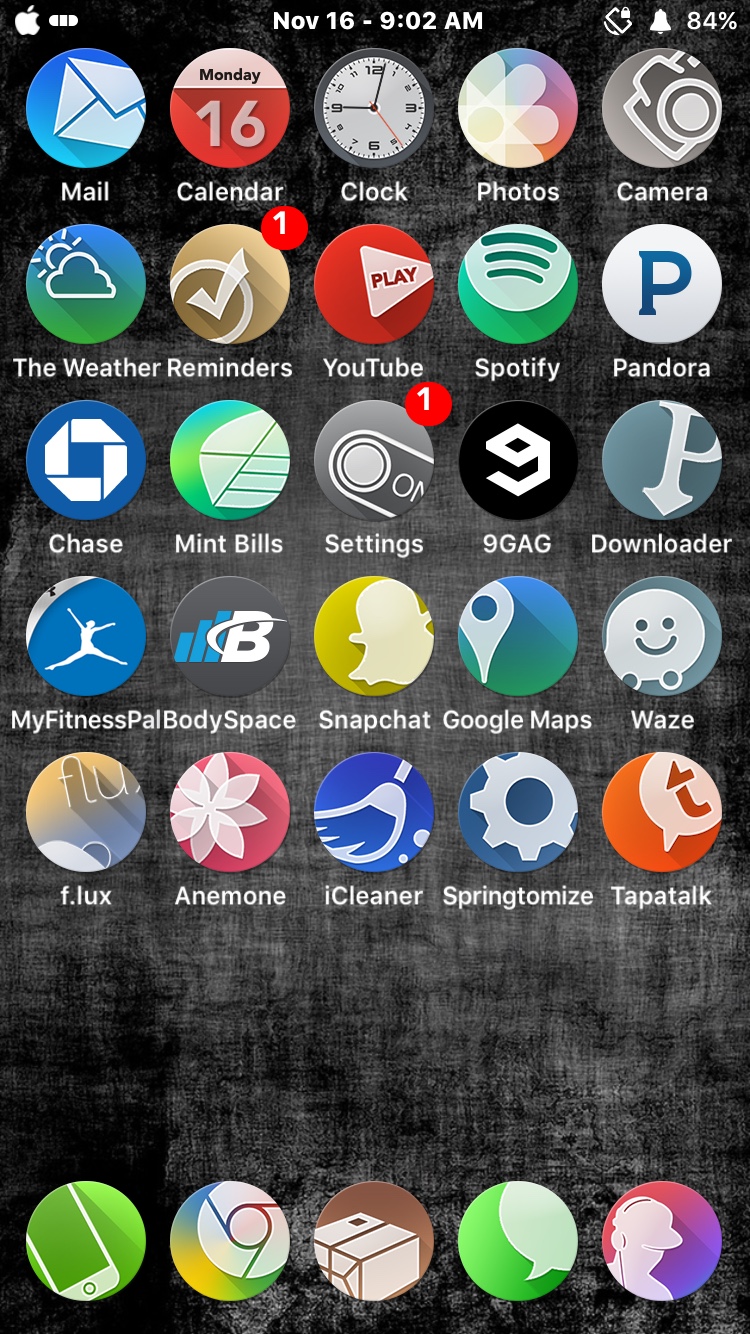The width and height of the screenshot is (750, 1334).
Task: Open Spotify
Action: click(518, 284)
